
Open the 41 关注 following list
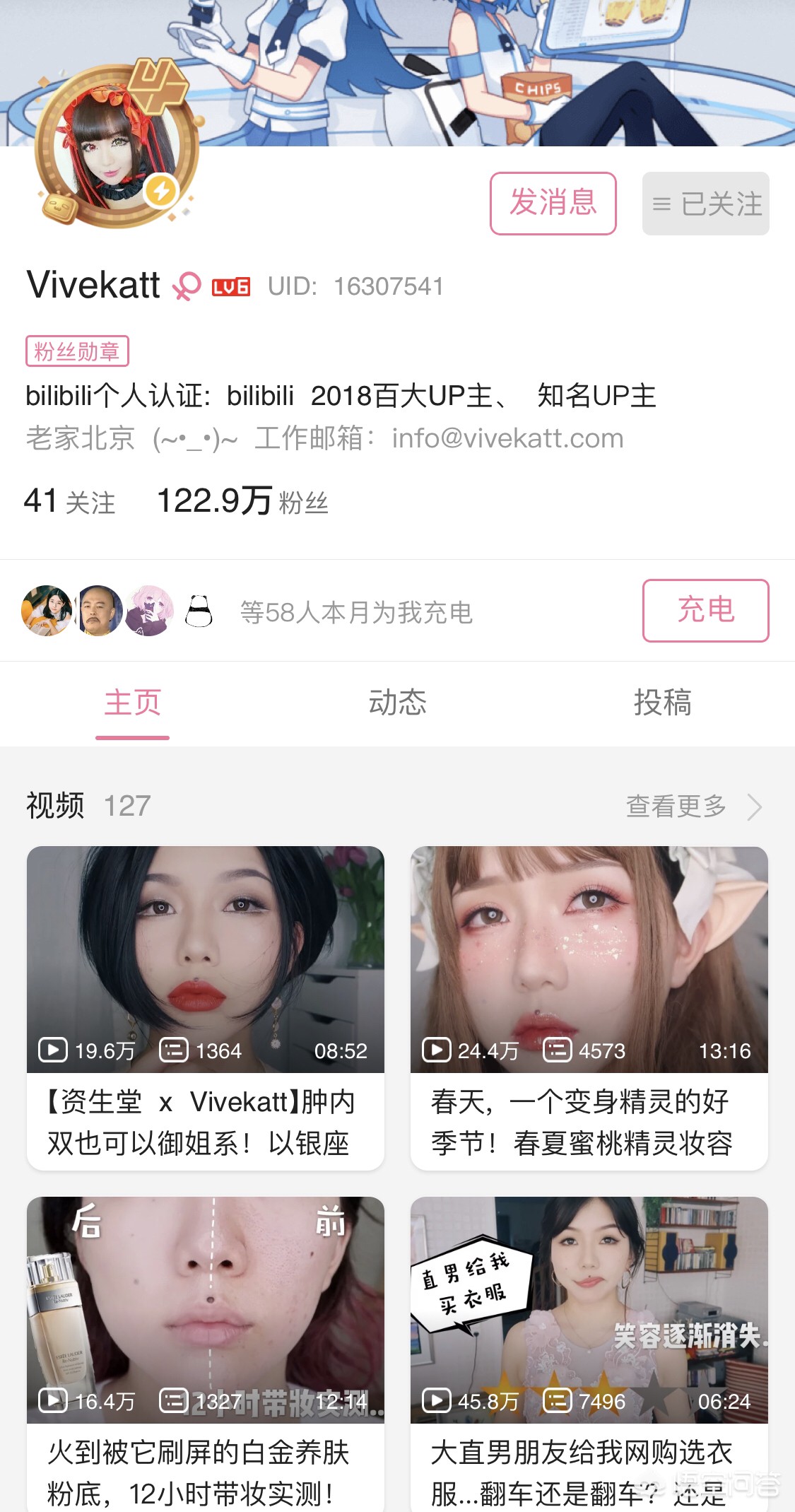coord(69,502)
